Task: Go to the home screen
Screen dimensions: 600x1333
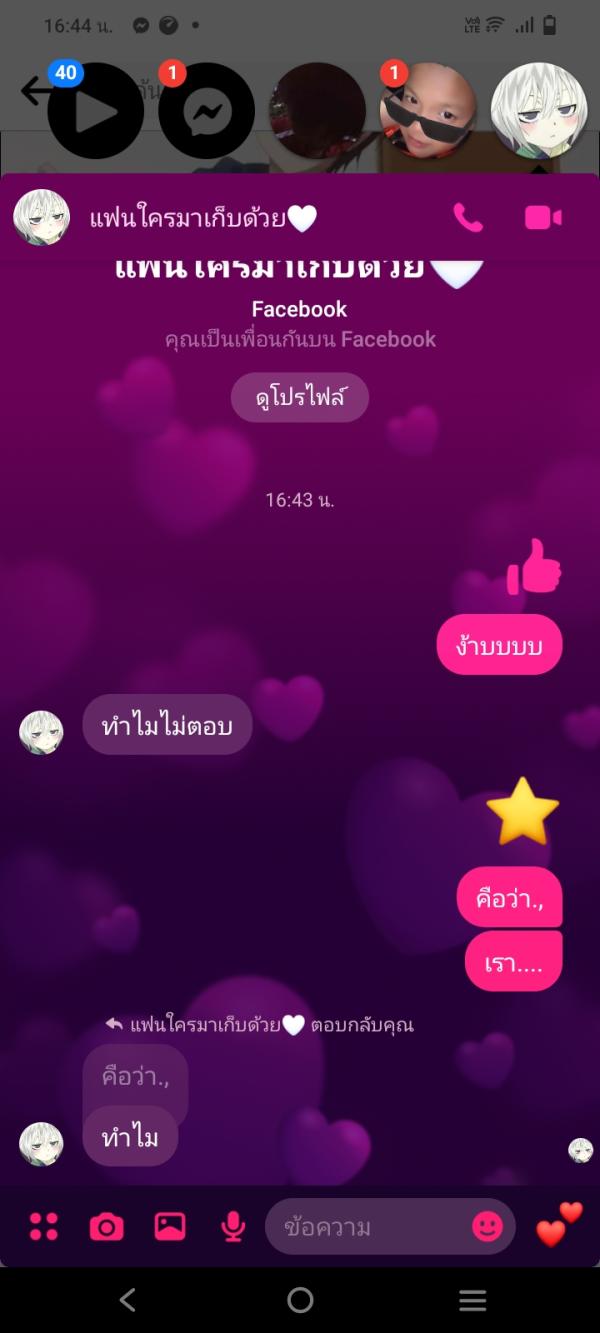Action: (x=300, y=1300)
